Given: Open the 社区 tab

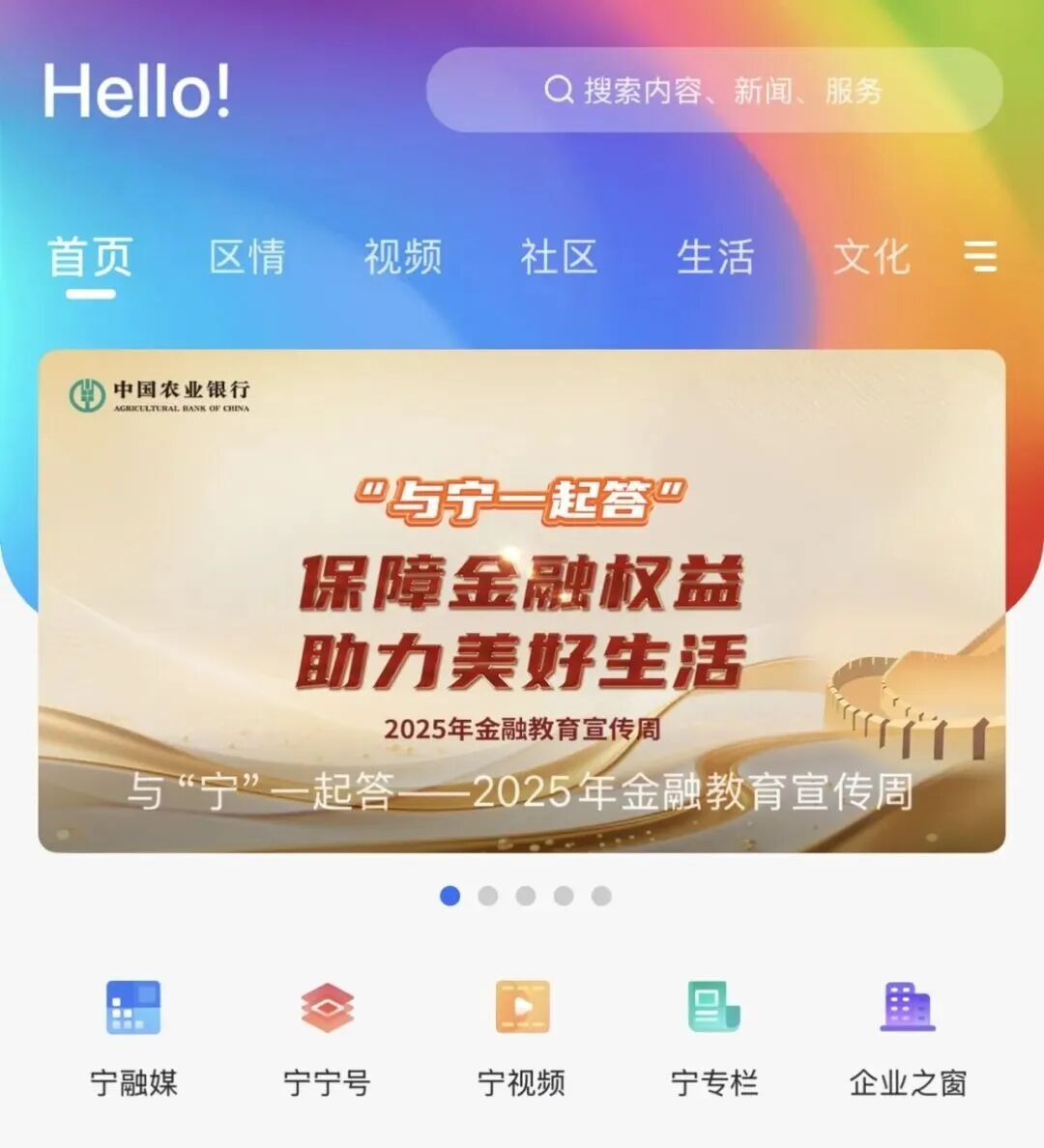Looking at the screenshot, I should (559, 257).
